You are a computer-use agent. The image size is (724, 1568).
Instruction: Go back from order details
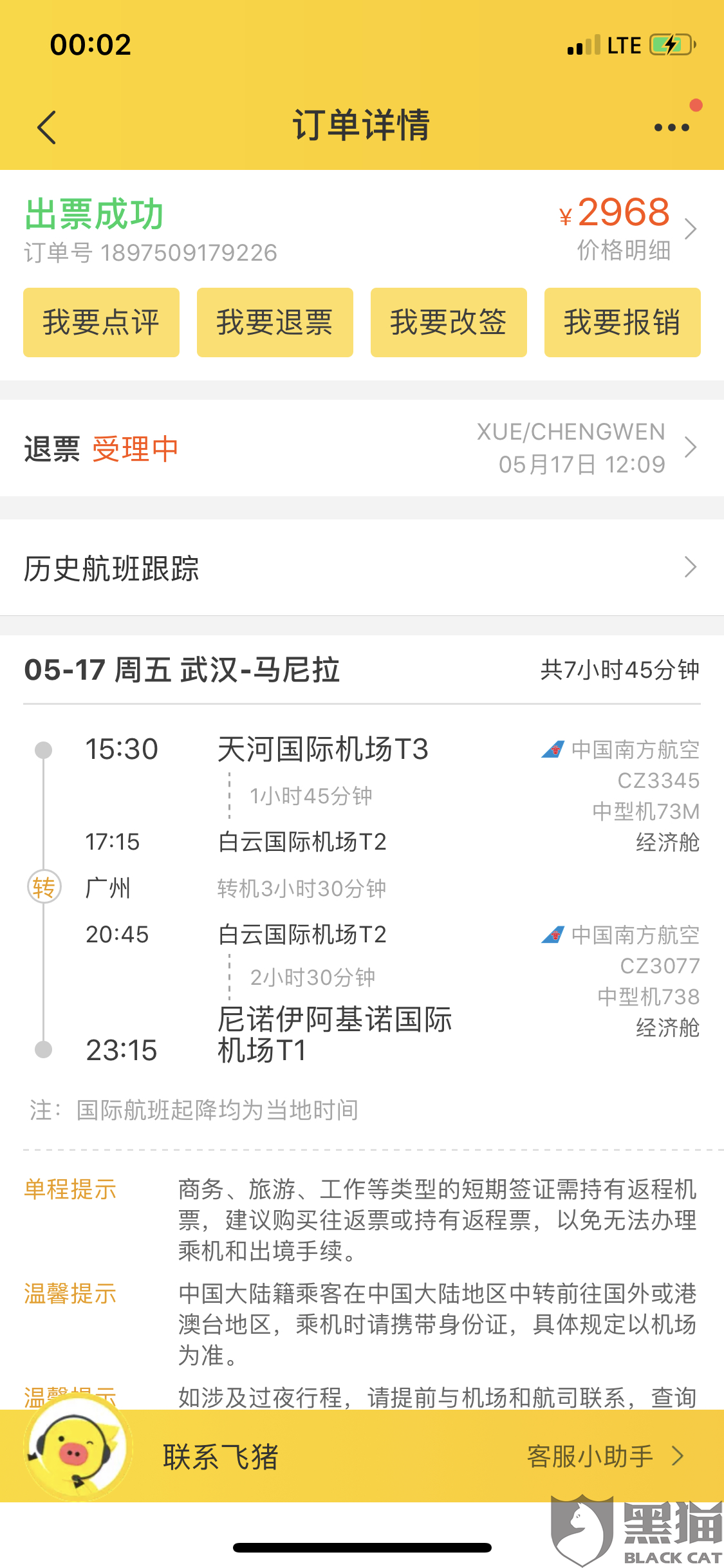[x=47, y=127]
